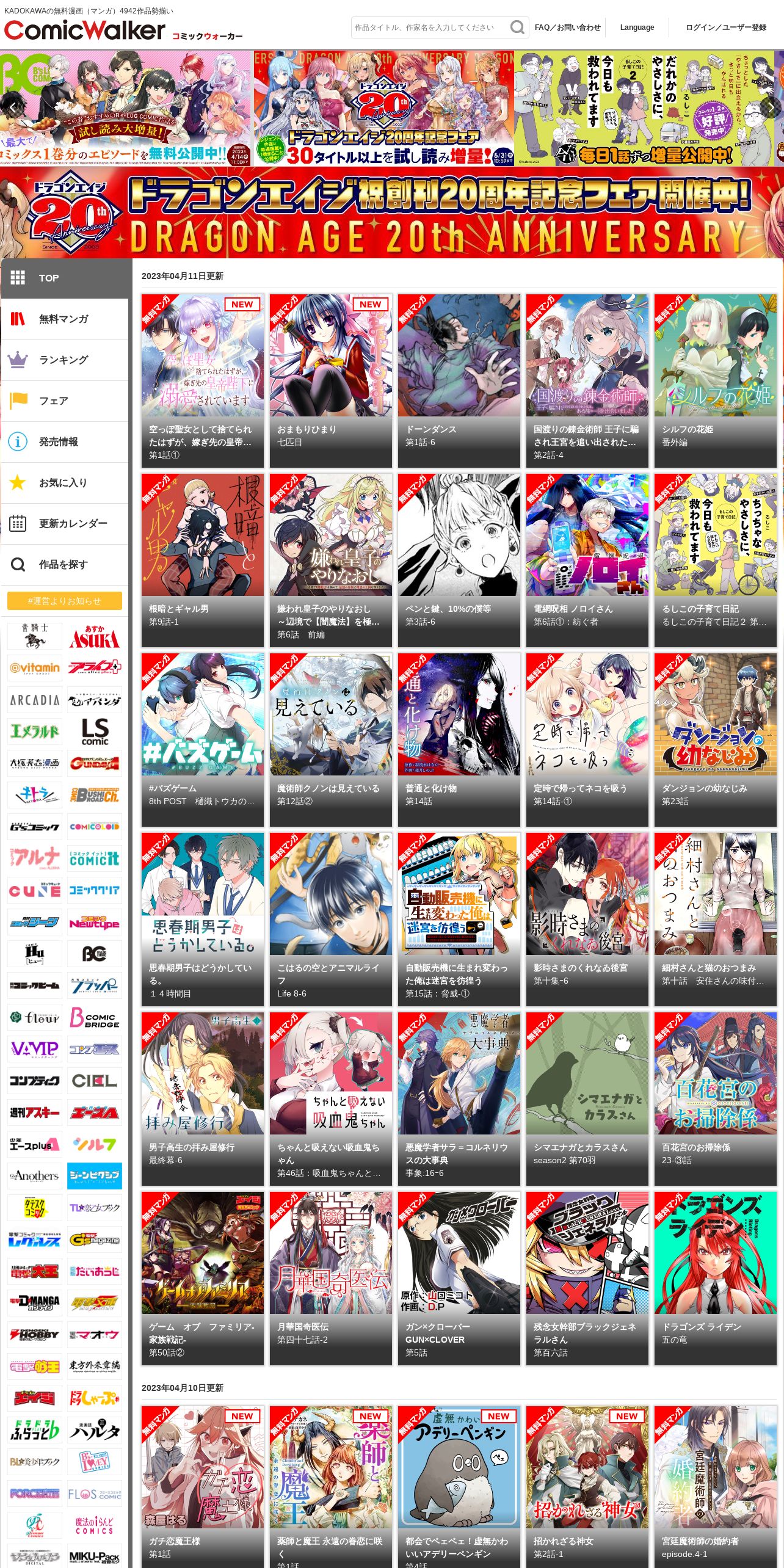The height and width of the screenshot is (1568, 784).
Task: Open 更新カレンダー
Action: [x=65, y=523]
